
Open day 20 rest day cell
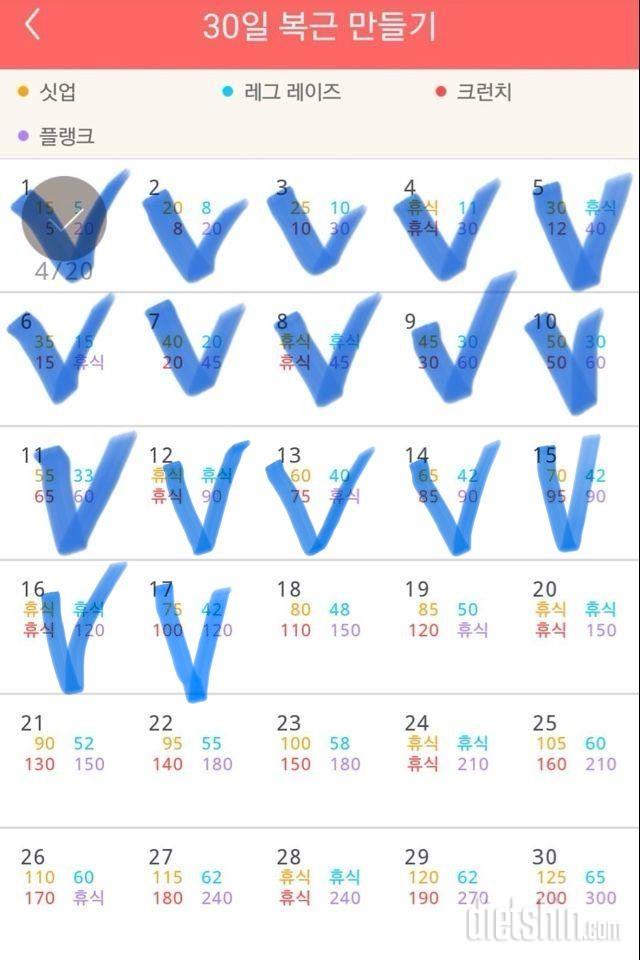[x=576, y=626]
